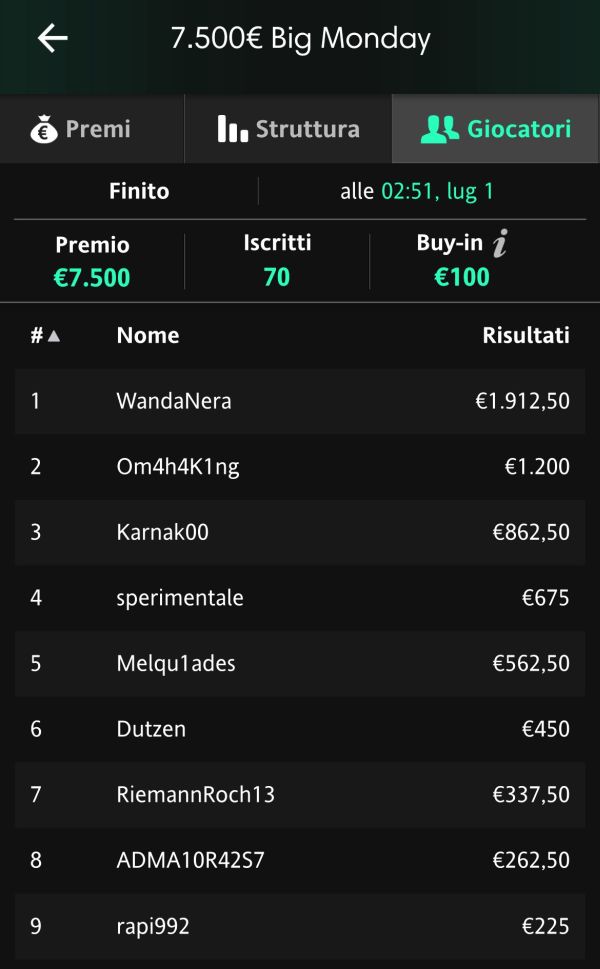Select player Karnak00

300,532
